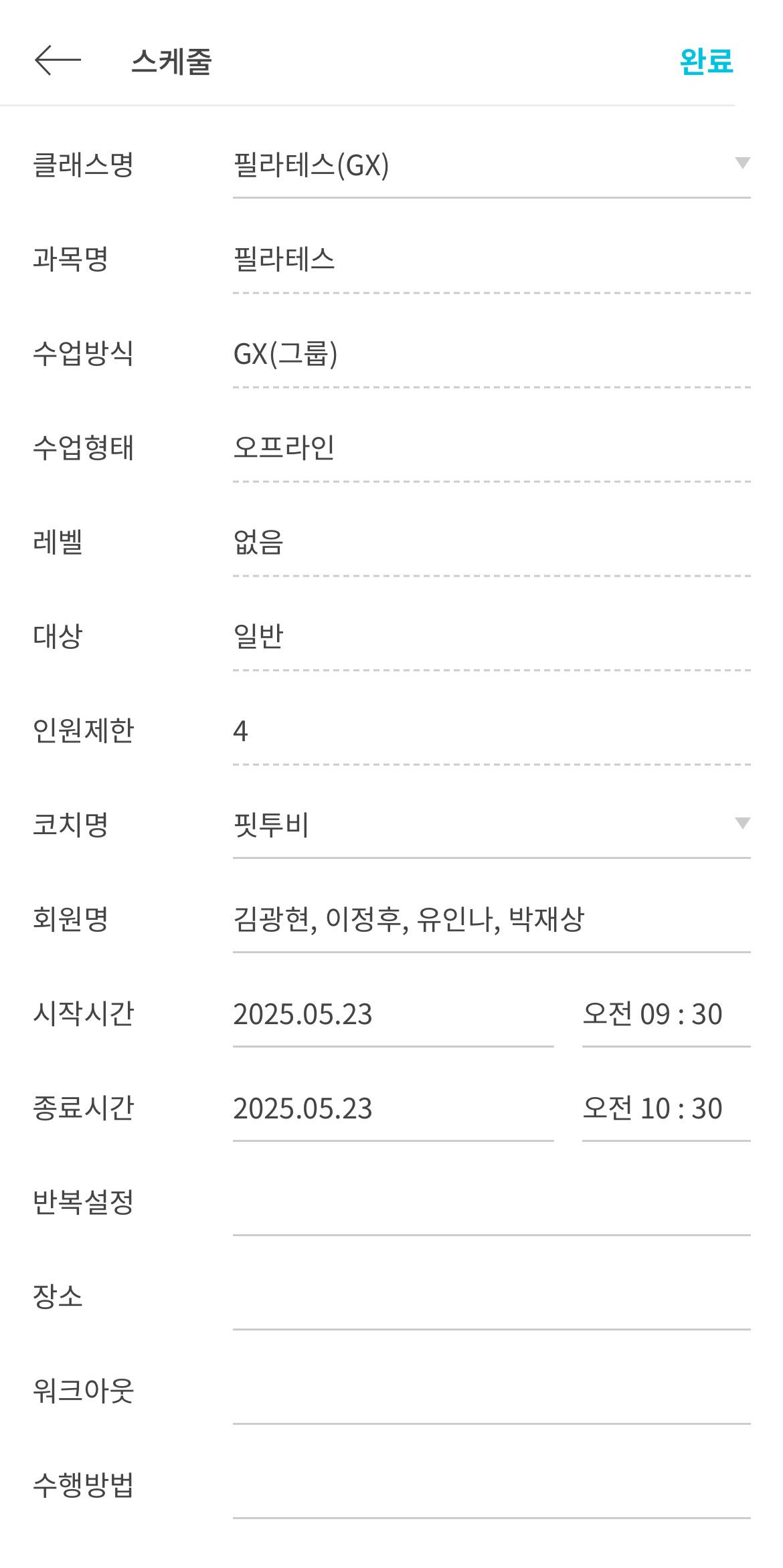
Task: Open the 반복설정 repeat setting field
Action: tap(491, 1203)
